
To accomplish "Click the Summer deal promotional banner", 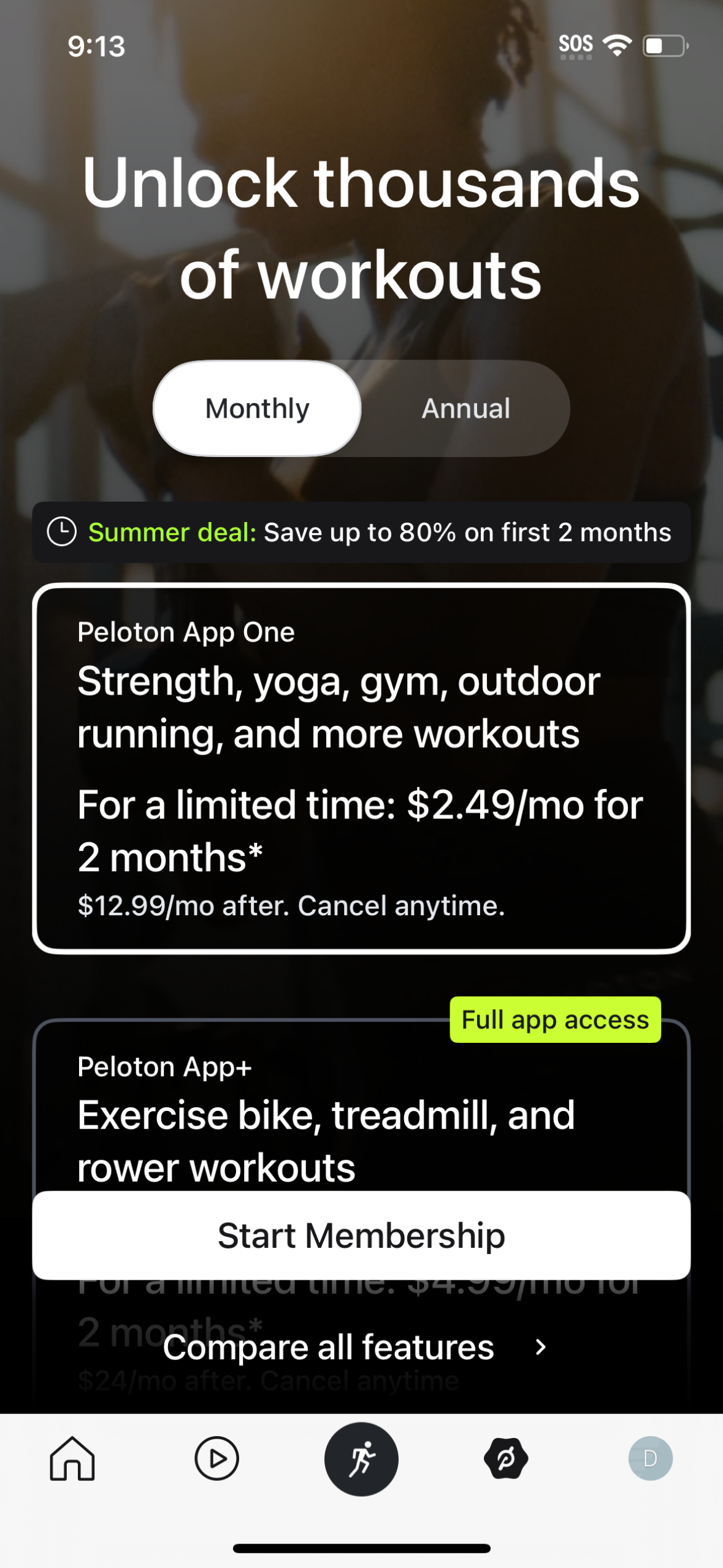I will point(361,532).
